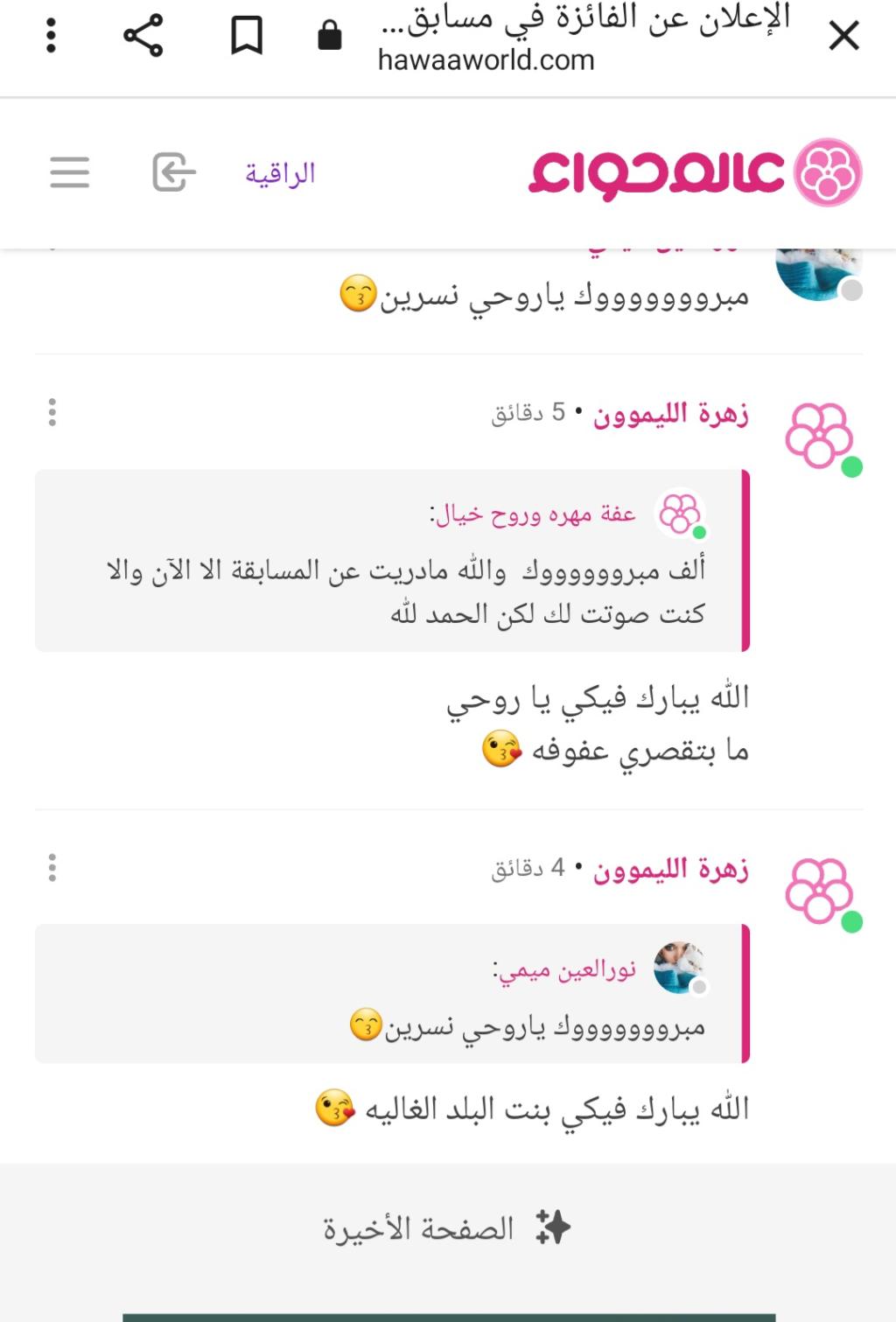Open زهرة الليموون's profile from the 4 دقائق post

671,870
